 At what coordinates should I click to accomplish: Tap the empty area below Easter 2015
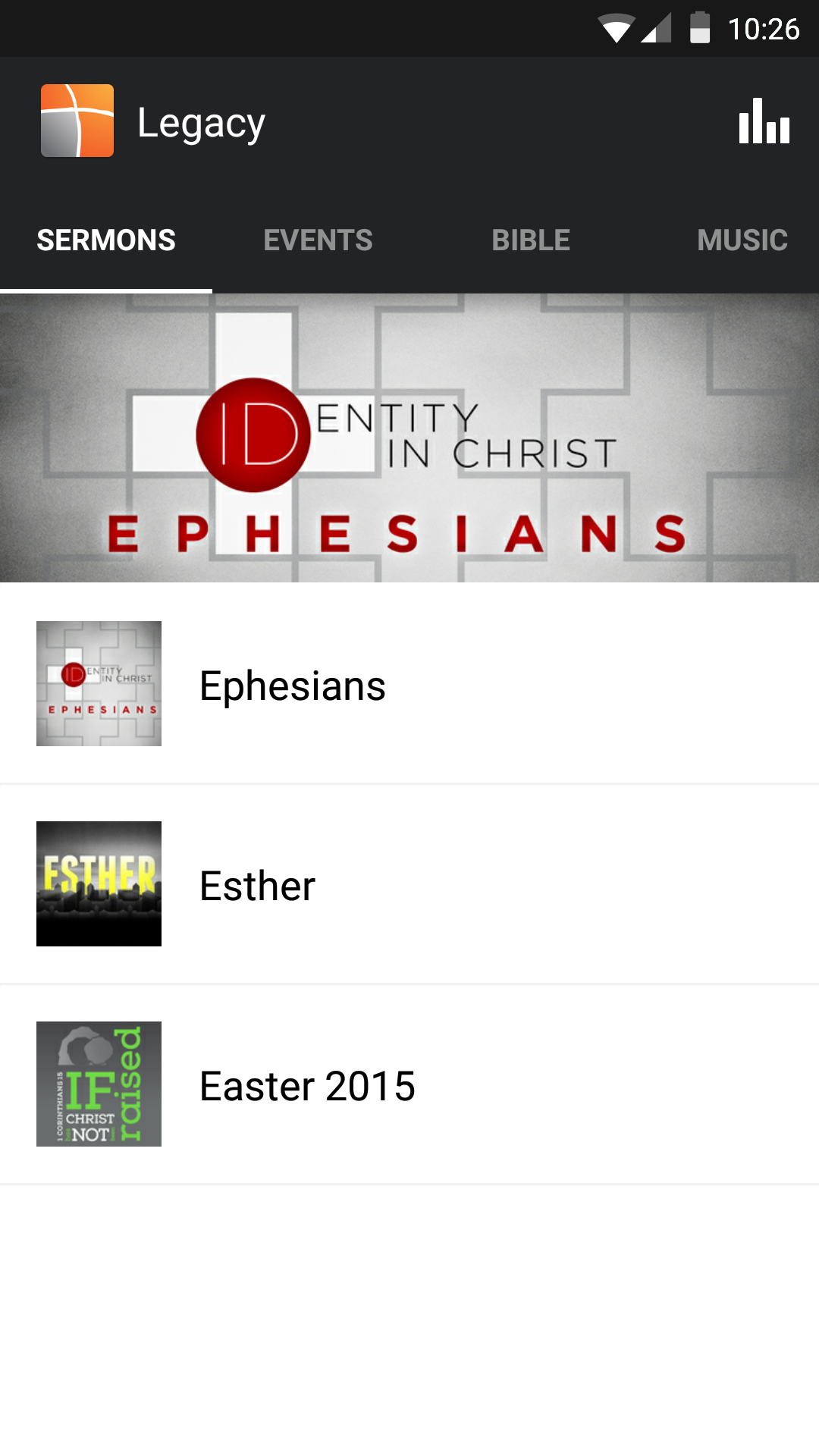[x=409, y=1304]
